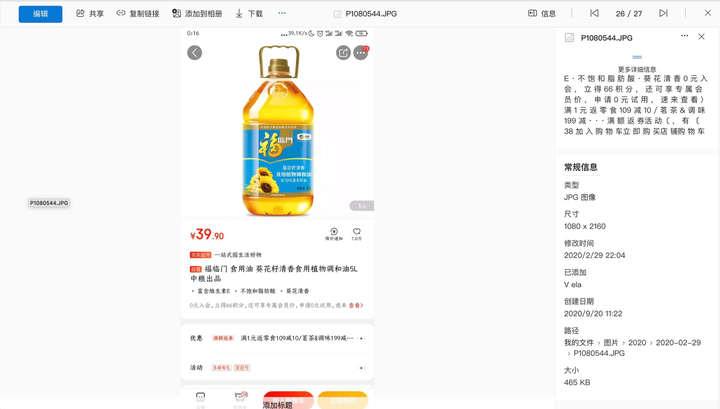Open the info panel's more options menu
720x409 pixels.
tap(684, 37)
